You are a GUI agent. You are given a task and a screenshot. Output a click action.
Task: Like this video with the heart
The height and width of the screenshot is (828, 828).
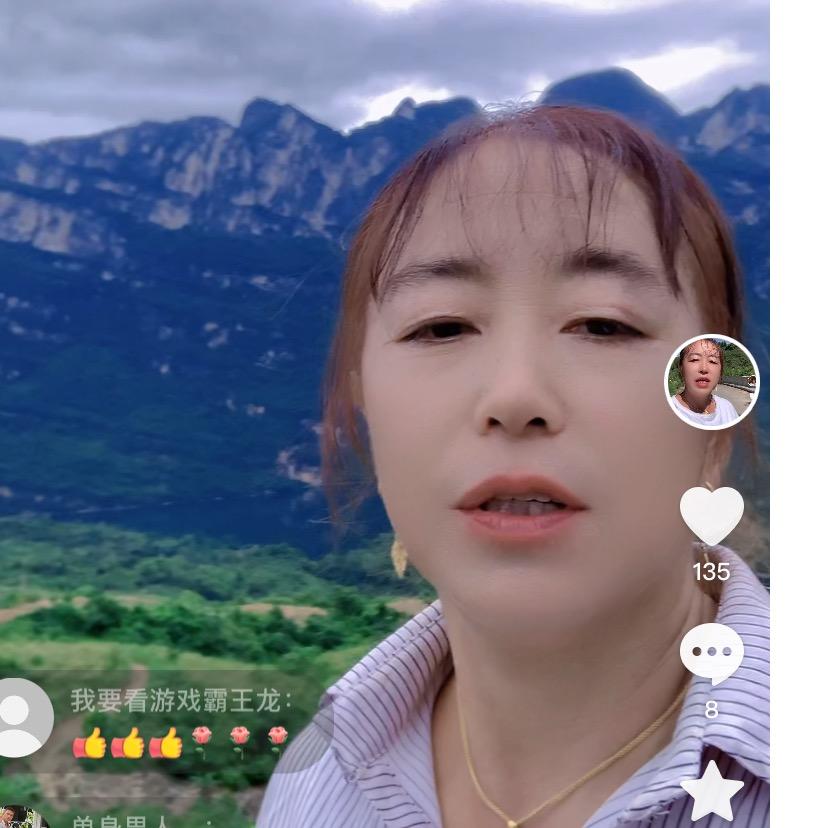coord(711,515)
